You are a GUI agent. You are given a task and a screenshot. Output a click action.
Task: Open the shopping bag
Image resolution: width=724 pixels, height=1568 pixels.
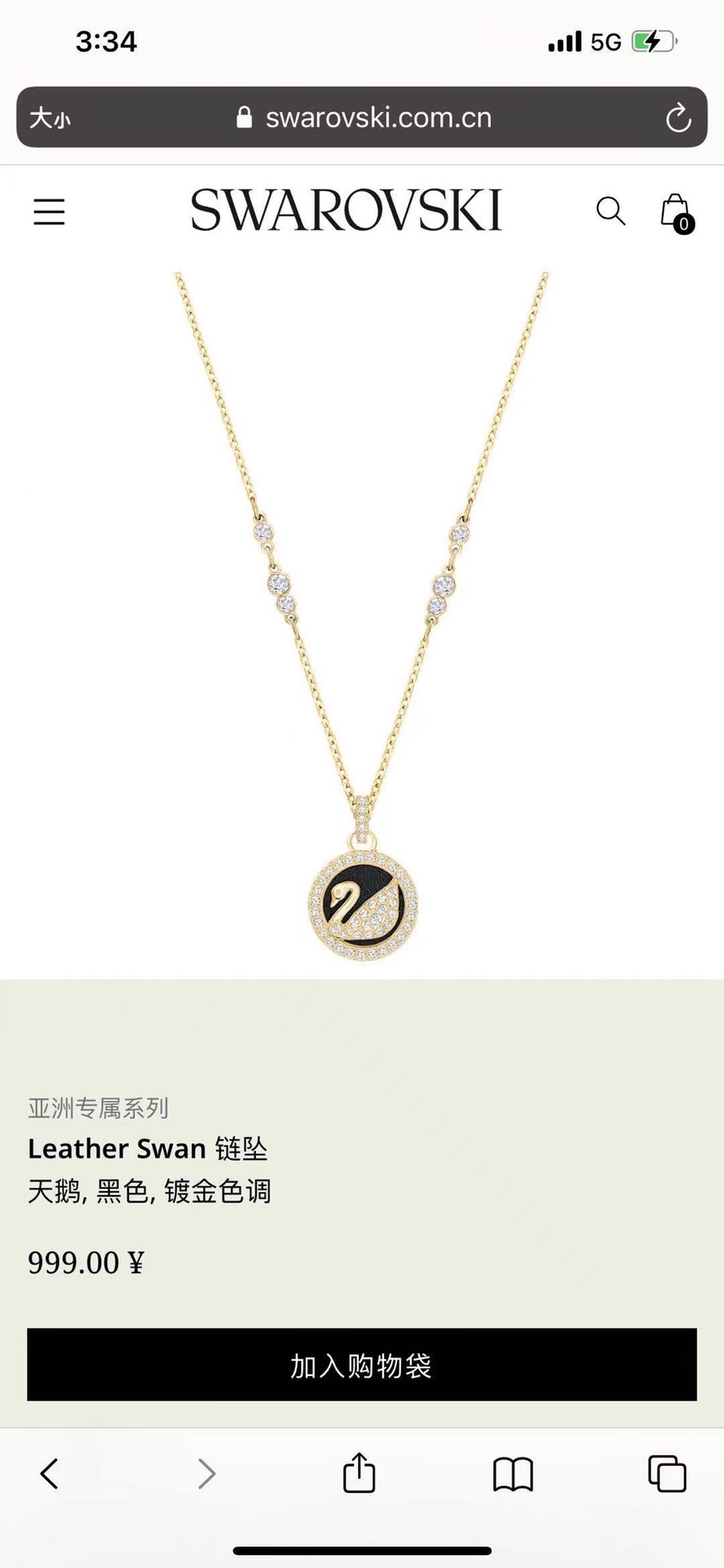pyautogui.click(x=676, y=212)
